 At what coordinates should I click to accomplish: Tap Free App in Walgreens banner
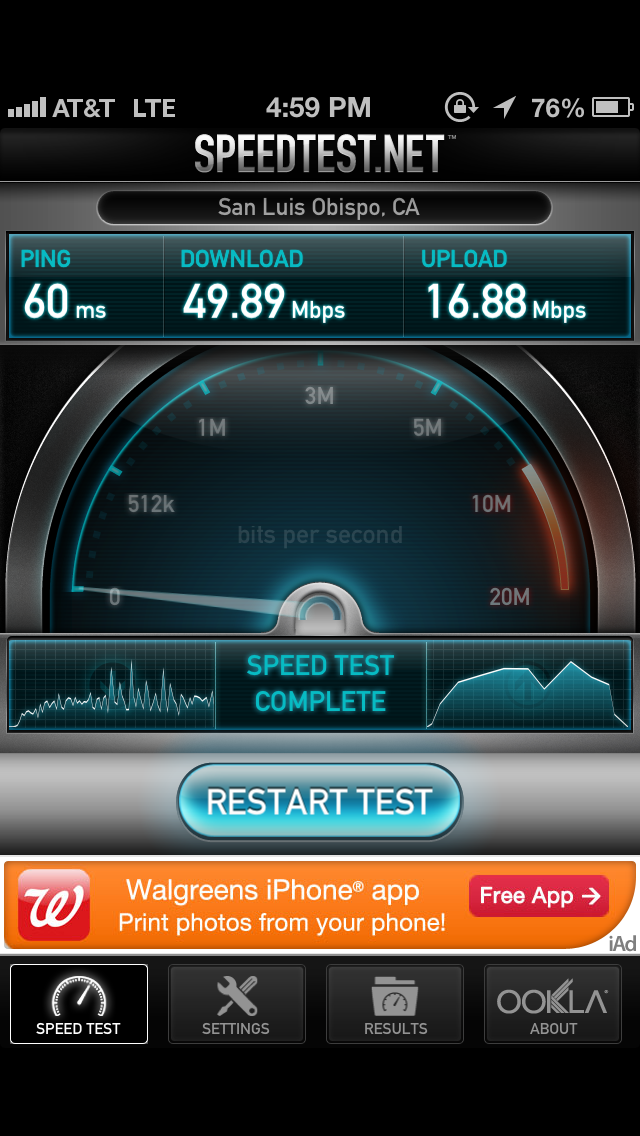[x=538, y=896]
